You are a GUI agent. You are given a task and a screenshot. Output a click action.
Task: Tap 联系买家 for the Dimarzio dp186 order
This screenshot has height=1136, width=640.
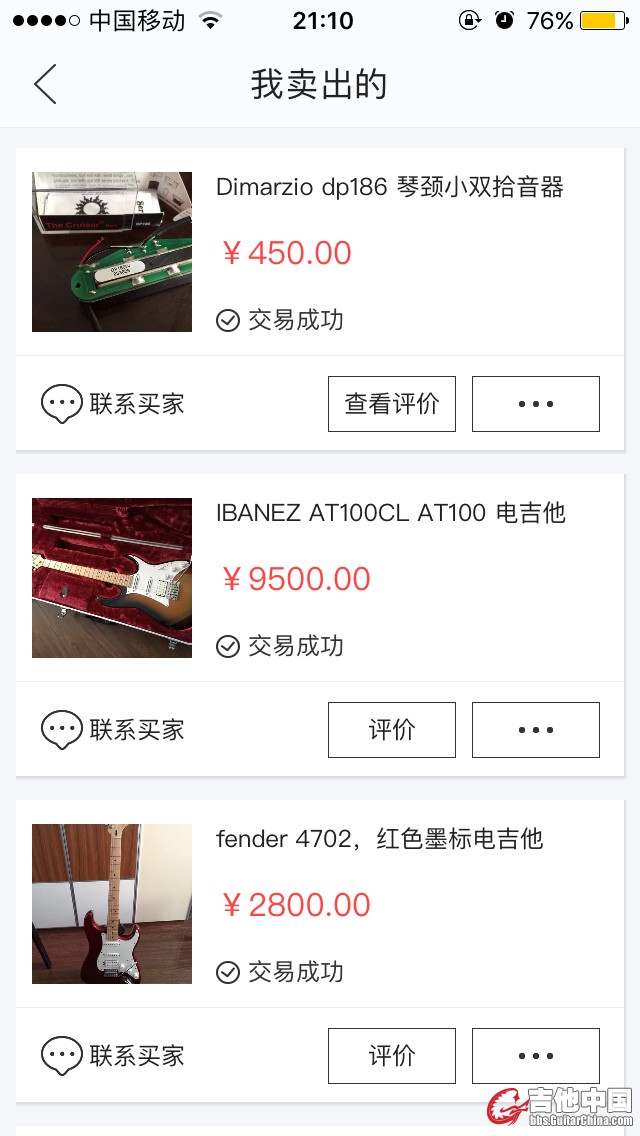pyautogui.click(x=113, y=404)
